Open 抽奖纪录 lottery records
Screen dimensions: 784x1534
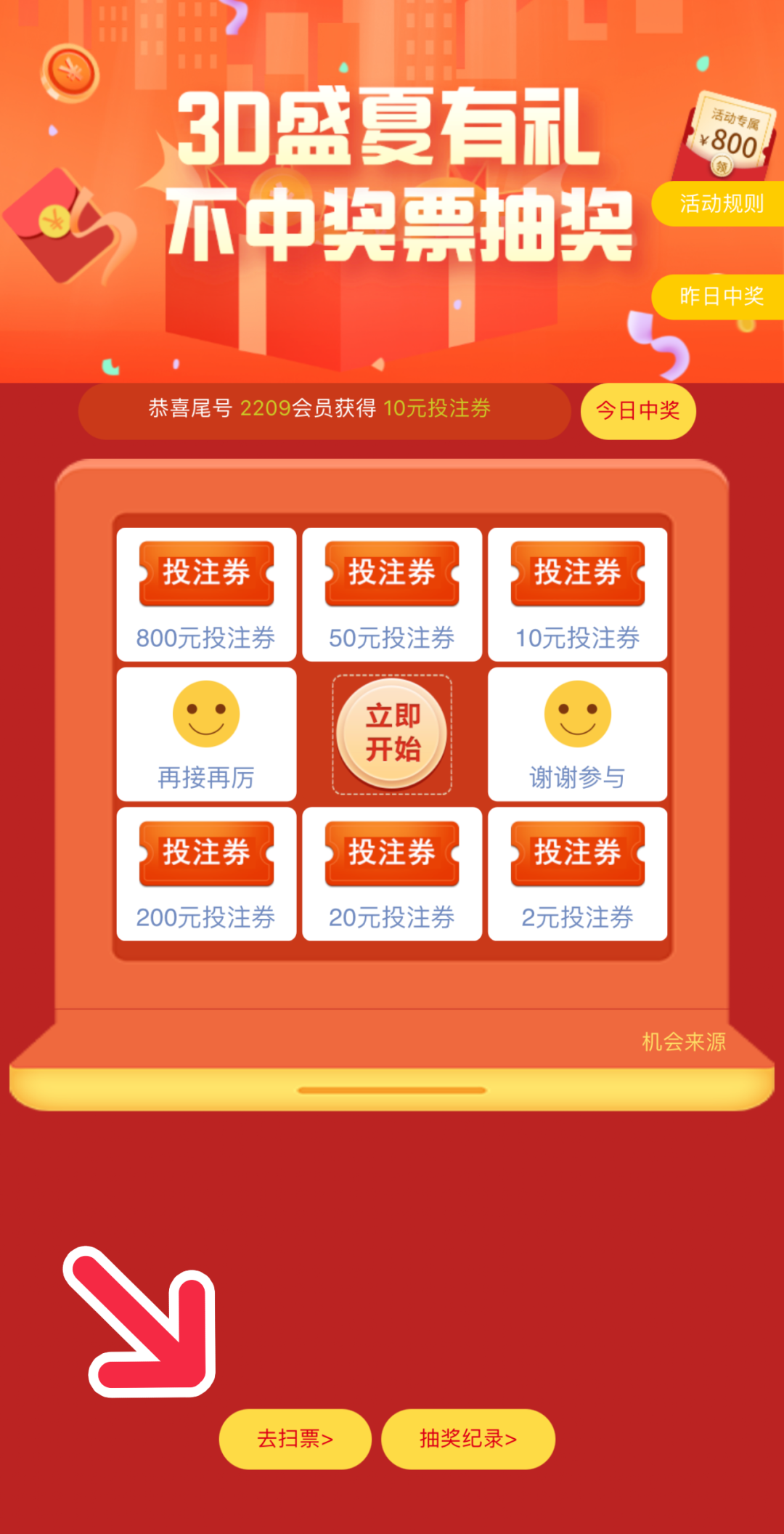pos(468,1439)
